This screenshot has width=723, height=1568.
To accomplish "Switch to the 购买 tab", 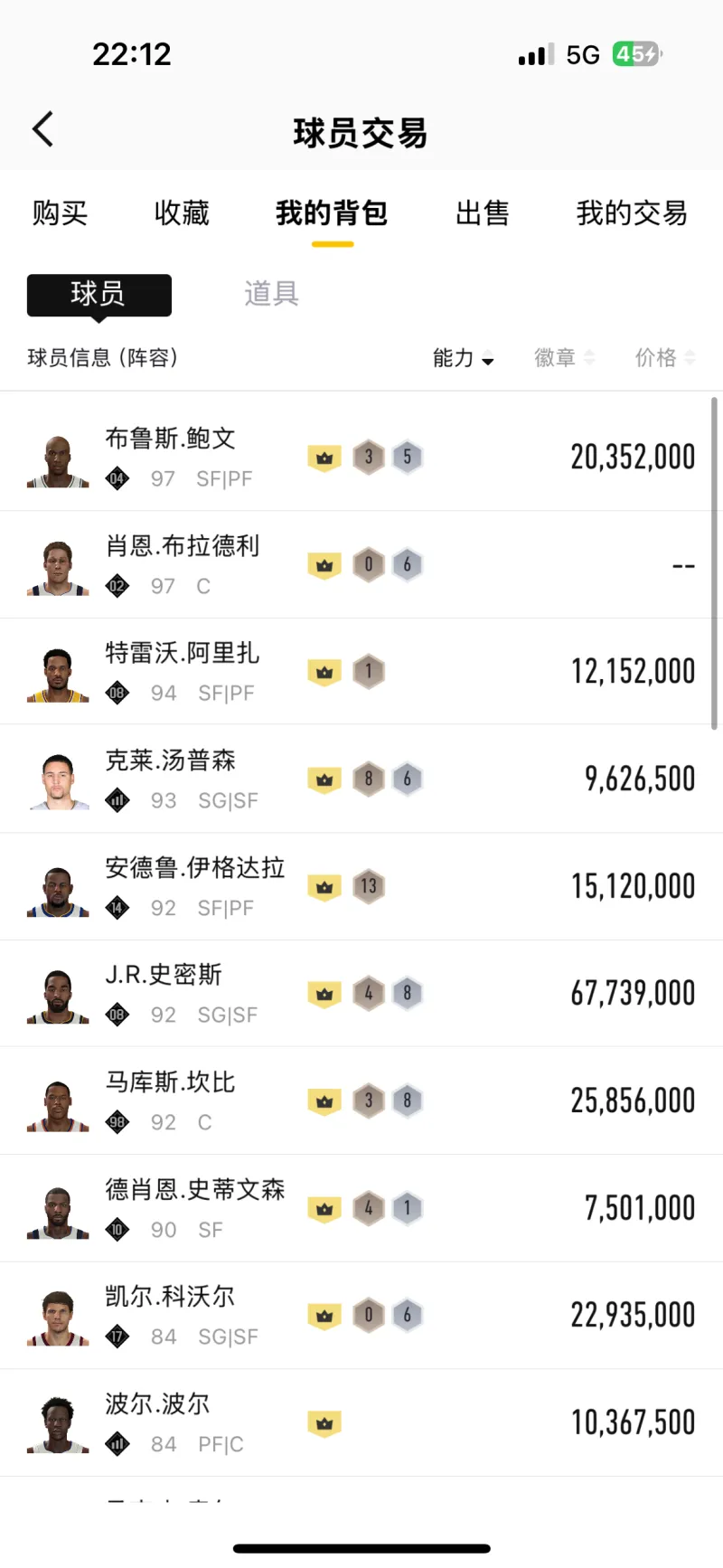I will pos(60,213).
